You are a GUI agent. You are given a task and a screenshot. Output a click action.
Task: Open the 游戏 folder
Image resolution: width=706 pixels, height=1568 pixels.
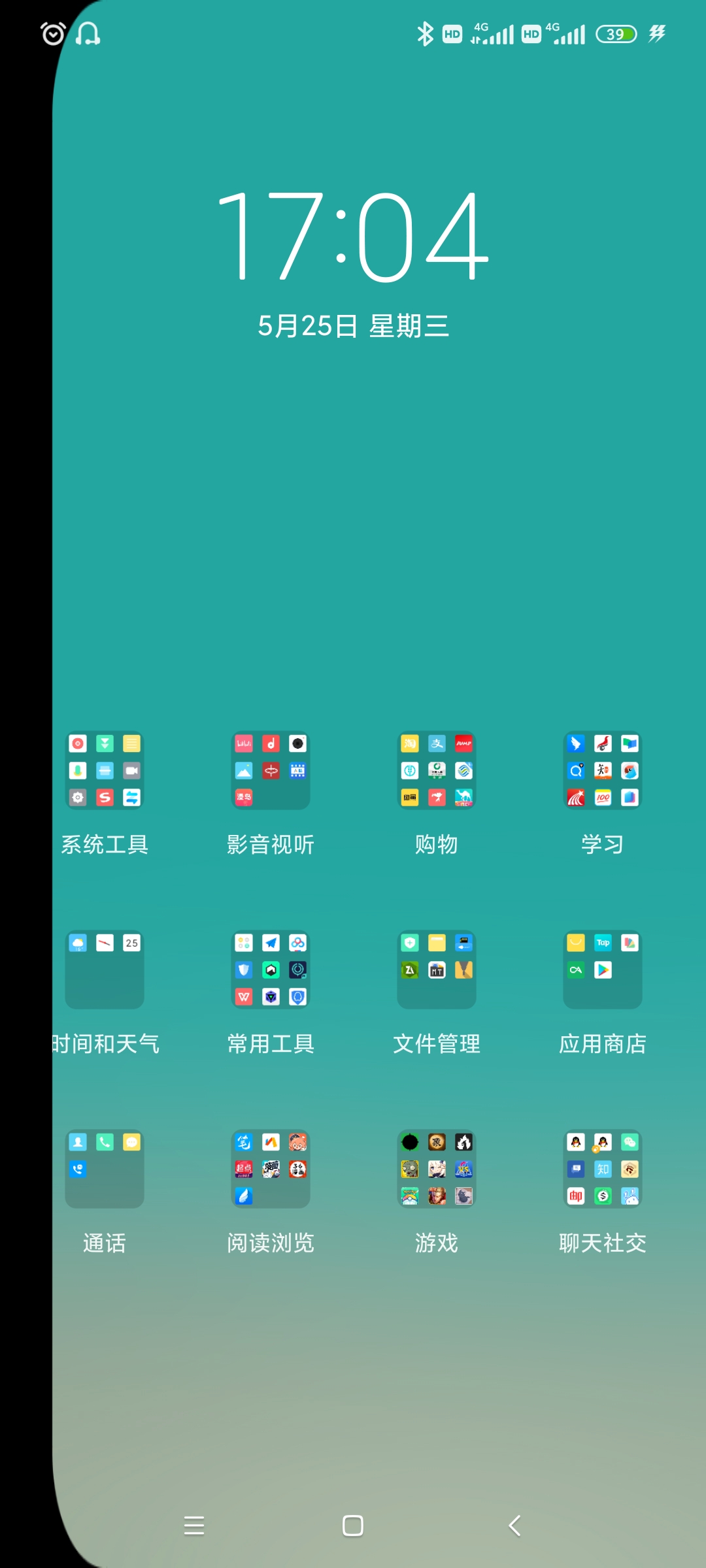point(437,1169)
